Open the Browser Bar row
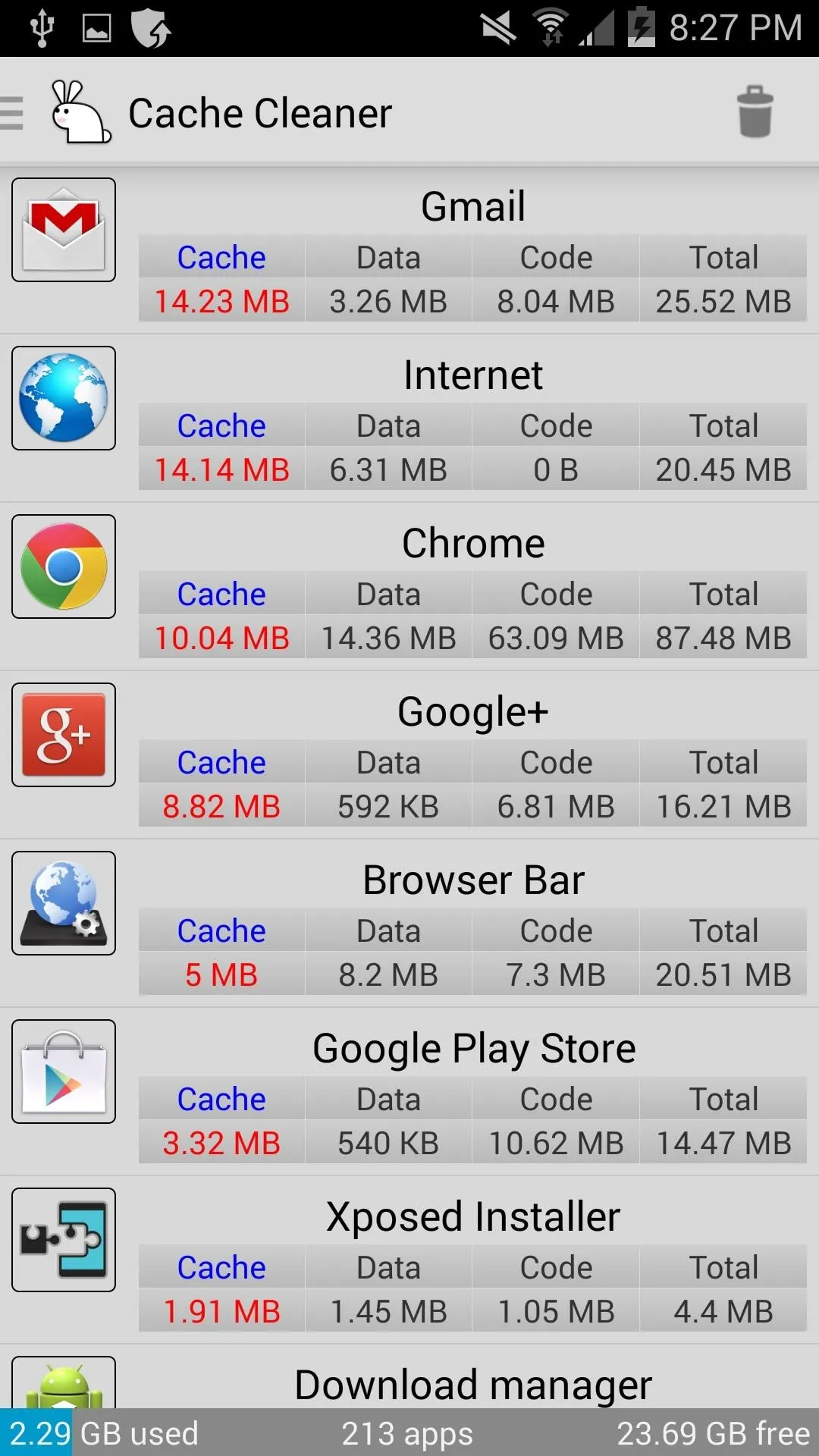Screen dimensions: 819x1456 coord(409,924)
